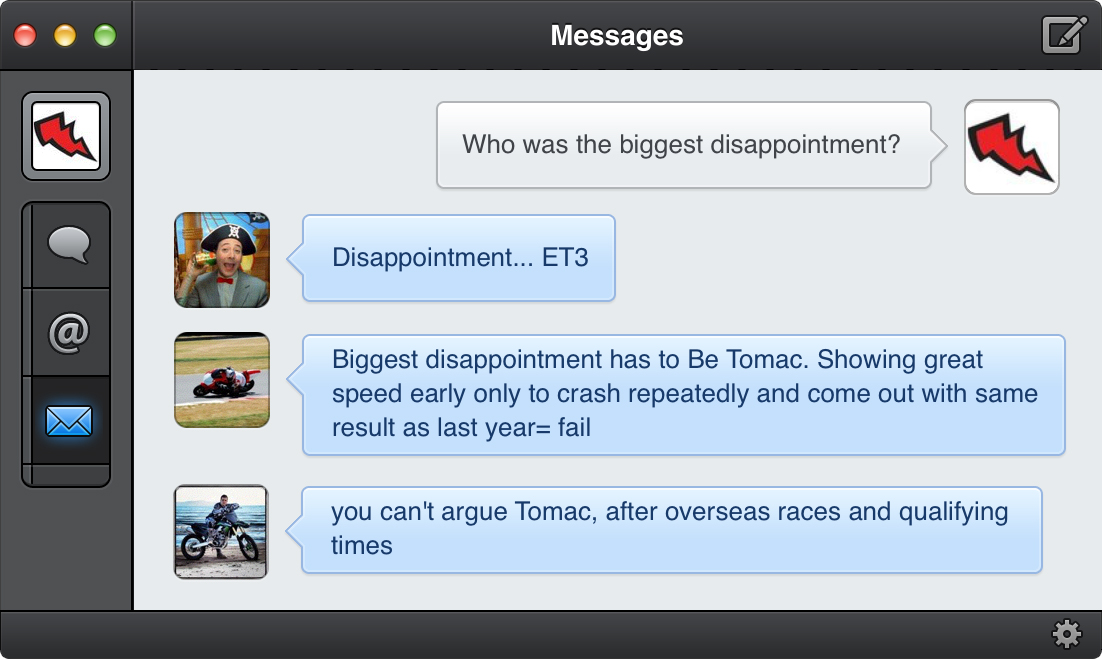Viewport: 1102px width, 659px height.
Task: Switch to the timeline speech bubble tab
Action: [x=67, y=246]
